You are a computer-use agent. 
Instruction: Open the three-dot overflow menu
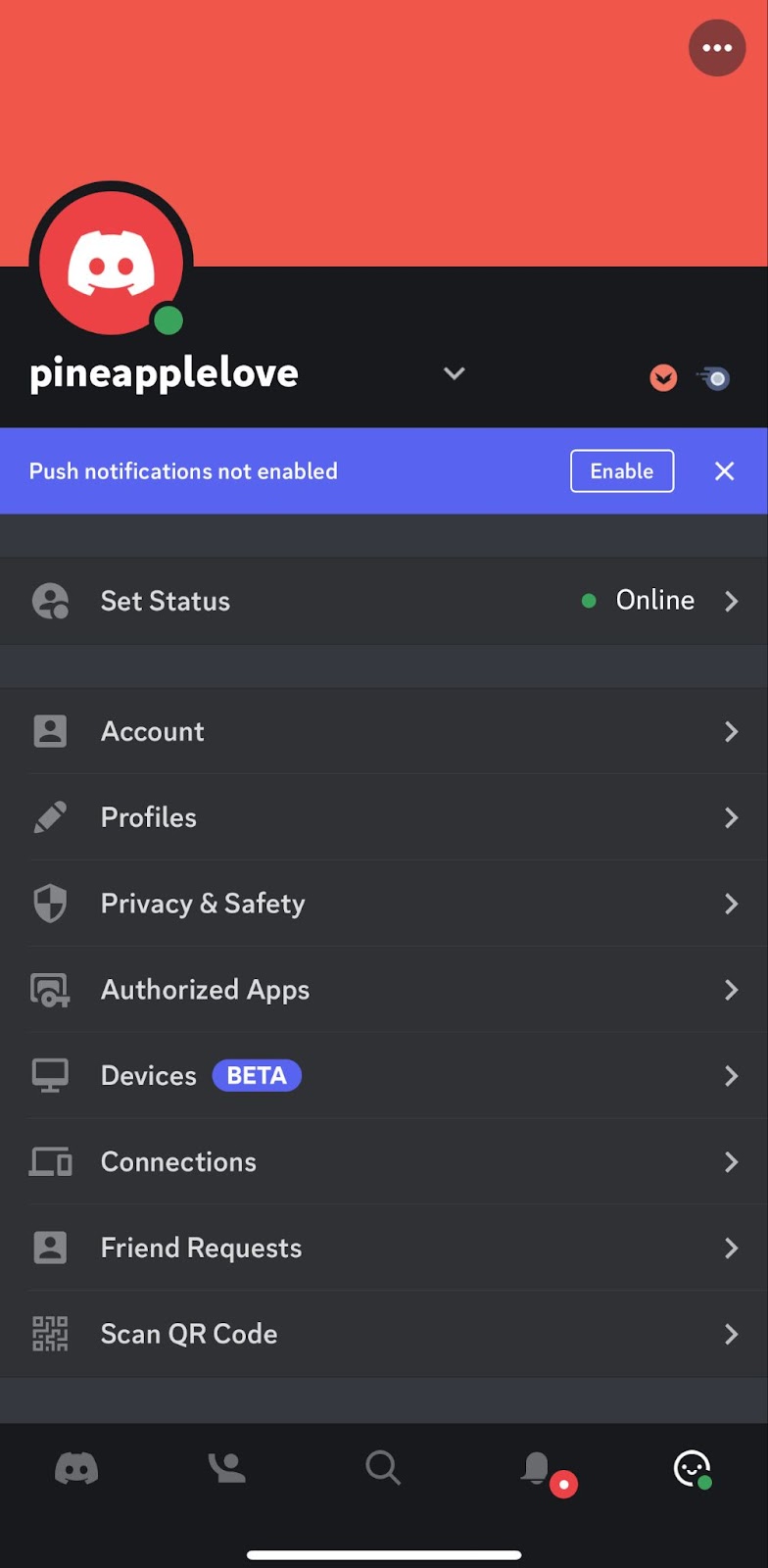point(717,48)
